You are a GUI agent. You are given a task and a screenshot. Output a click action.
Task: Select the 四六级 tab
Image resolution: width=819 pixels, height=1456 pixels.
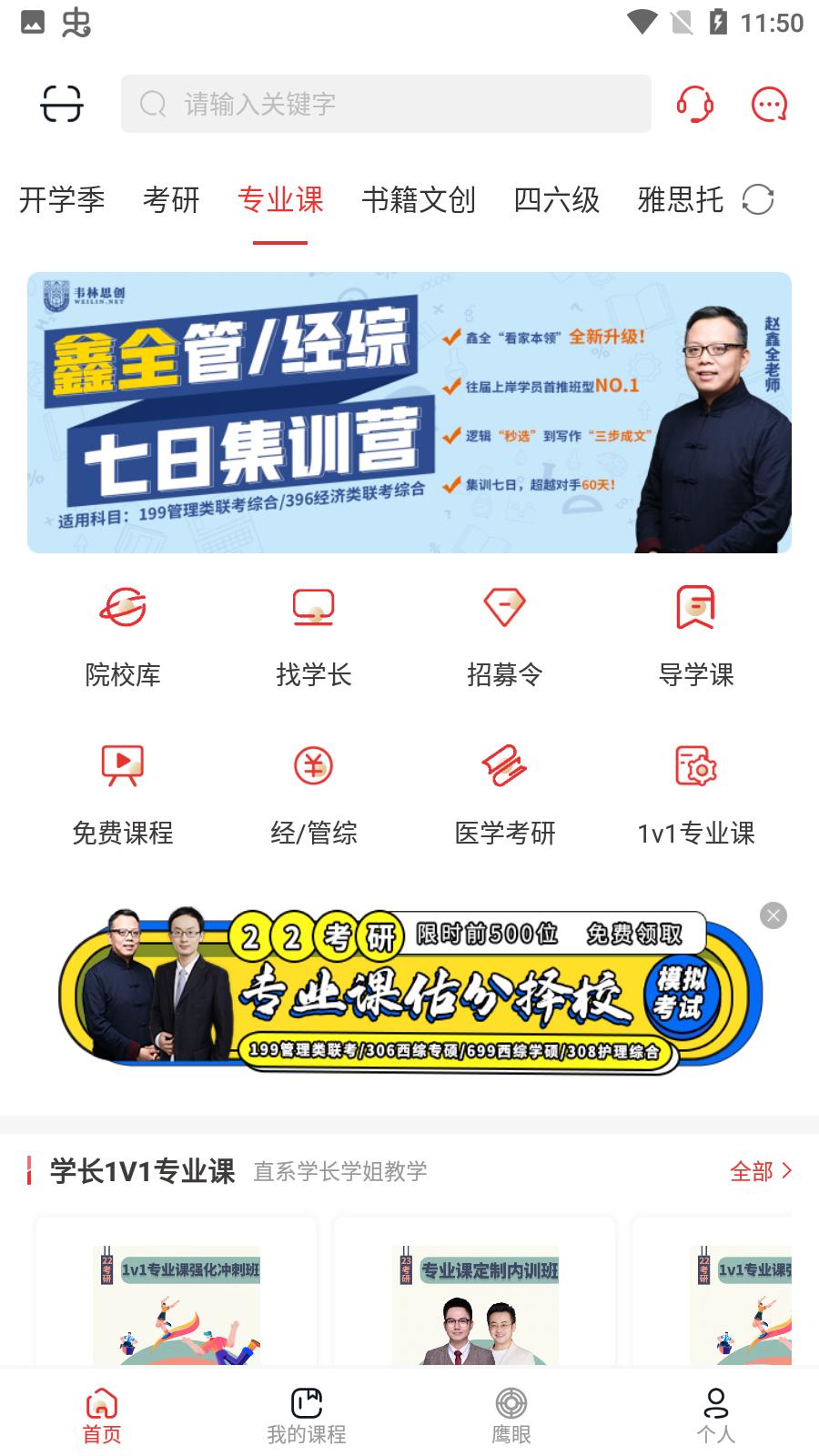click(557, 199)
